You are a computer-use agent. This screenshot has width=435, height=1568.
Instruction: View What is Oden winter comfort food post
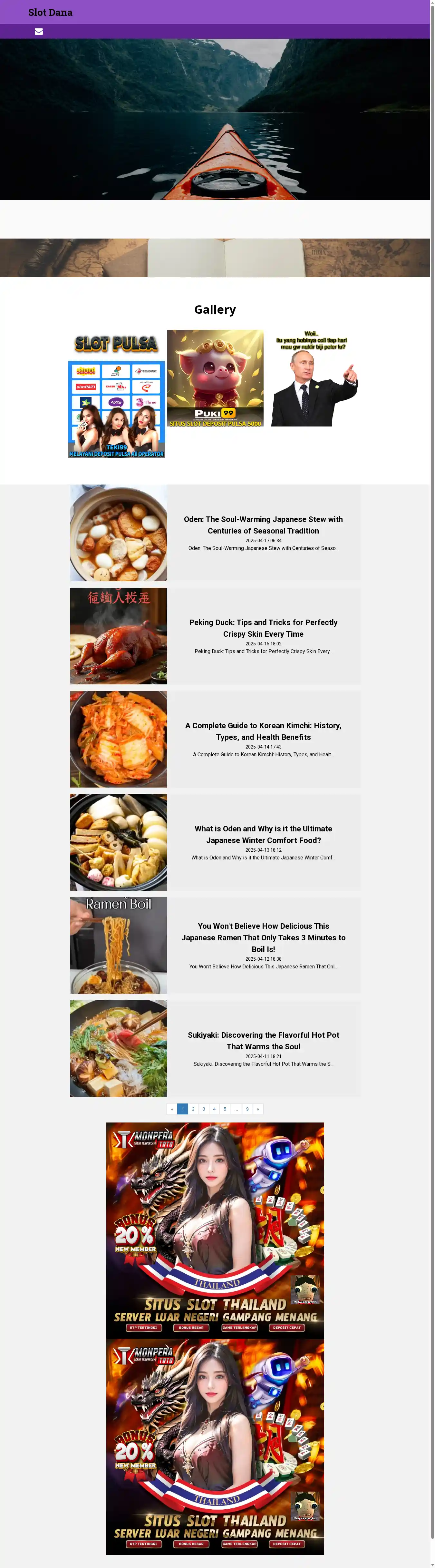click(263, 834)
